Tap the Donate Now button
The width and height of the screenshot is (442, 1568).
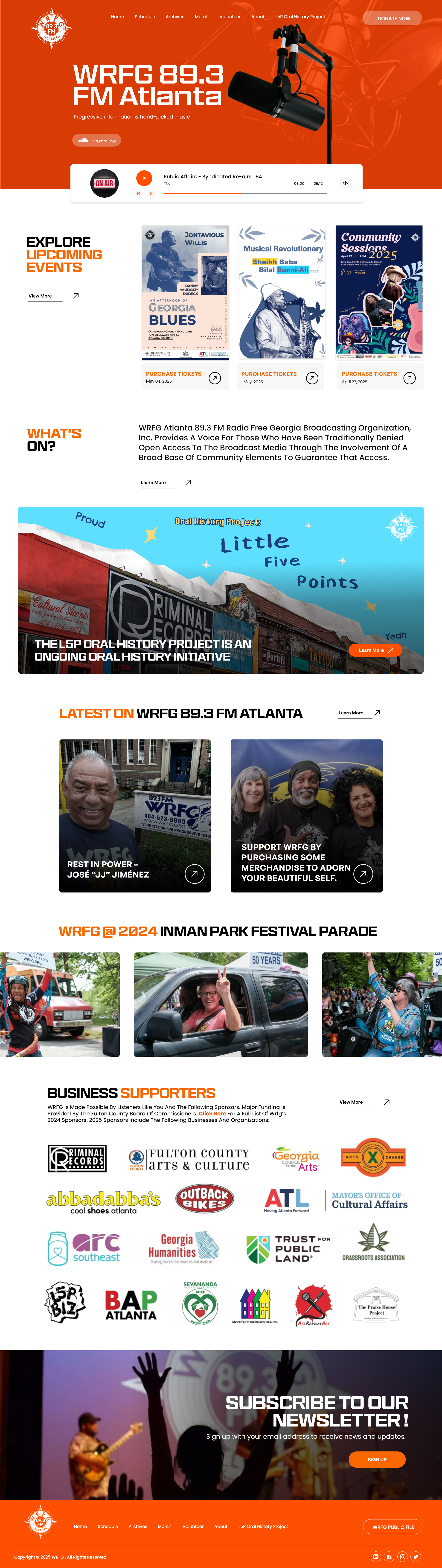pyautogui.click(x=393, y=18)
